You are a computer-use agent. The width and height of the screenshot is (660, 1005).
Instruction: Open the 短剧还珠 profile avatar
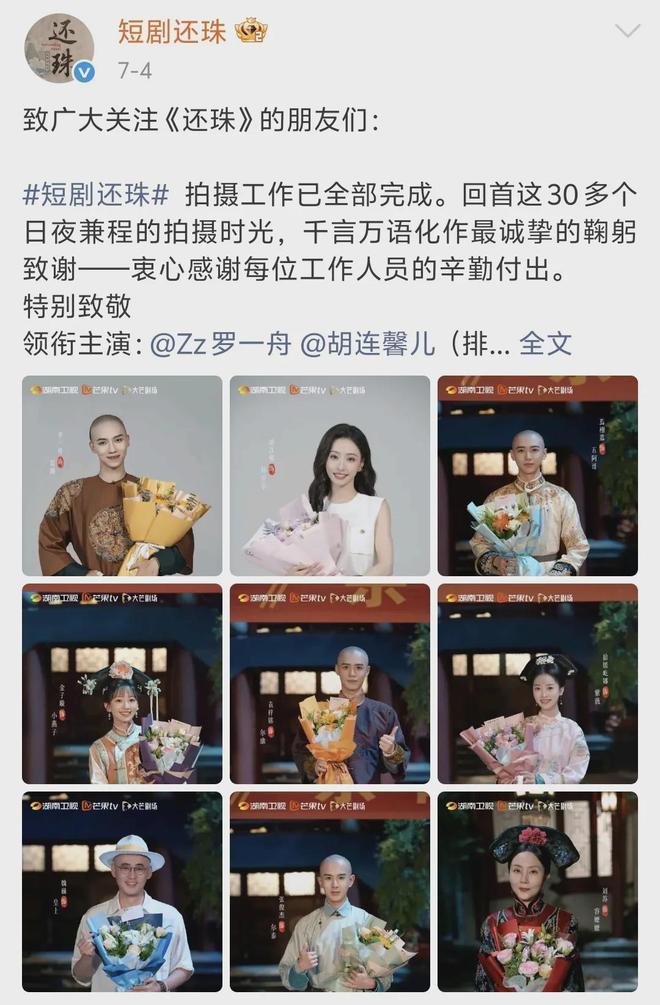click(59, 48)
